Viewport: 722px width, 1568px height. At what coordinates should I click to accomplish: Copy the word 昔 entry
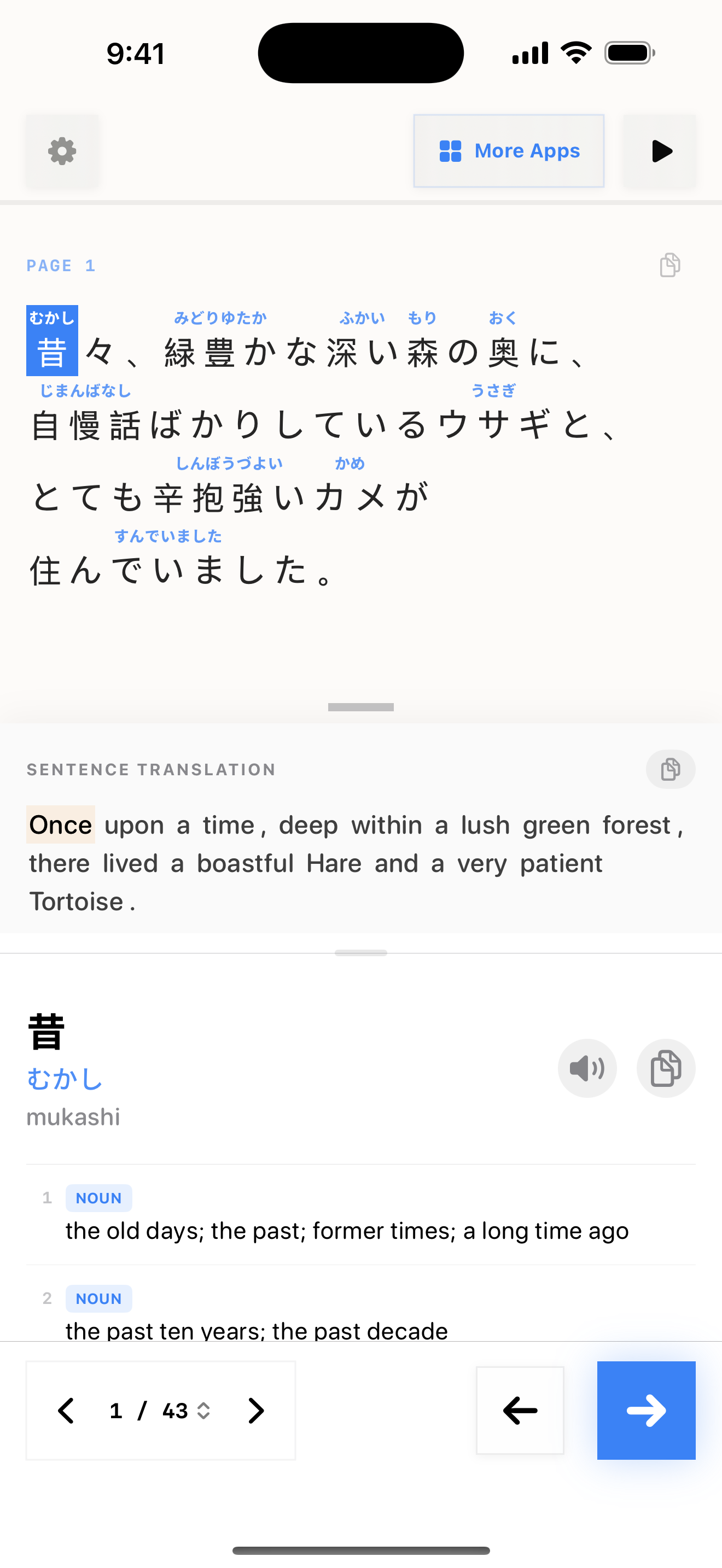point(665,1068)
